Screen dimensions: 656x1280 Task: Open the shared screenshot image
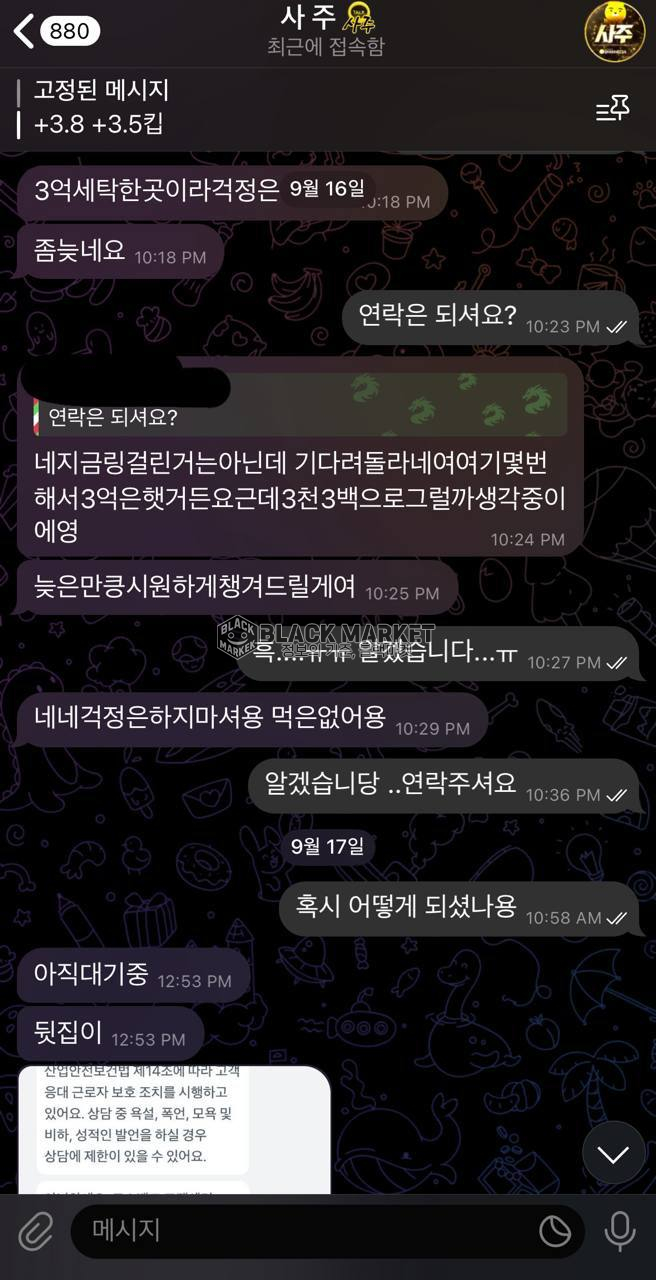tap(175, 1128)
